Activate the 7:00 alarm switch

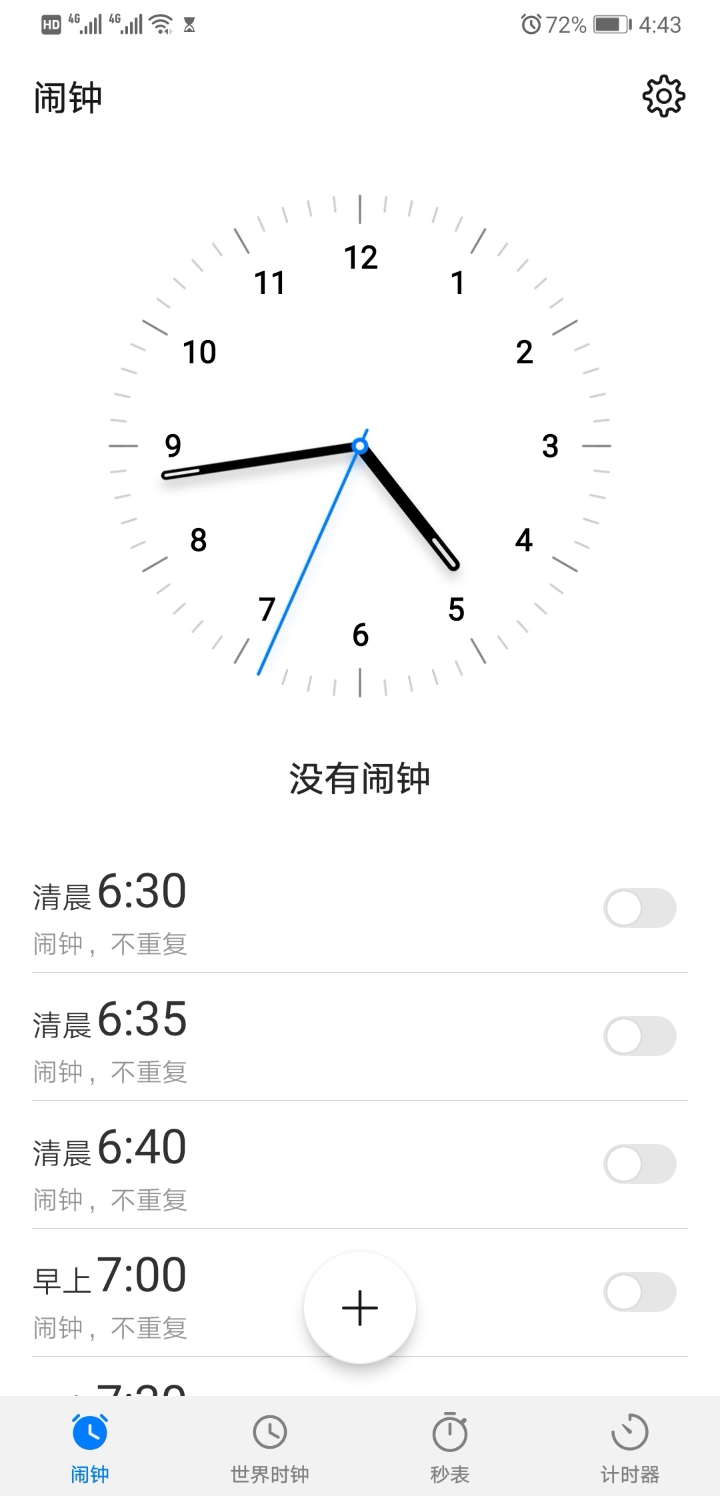point(640,1292)
